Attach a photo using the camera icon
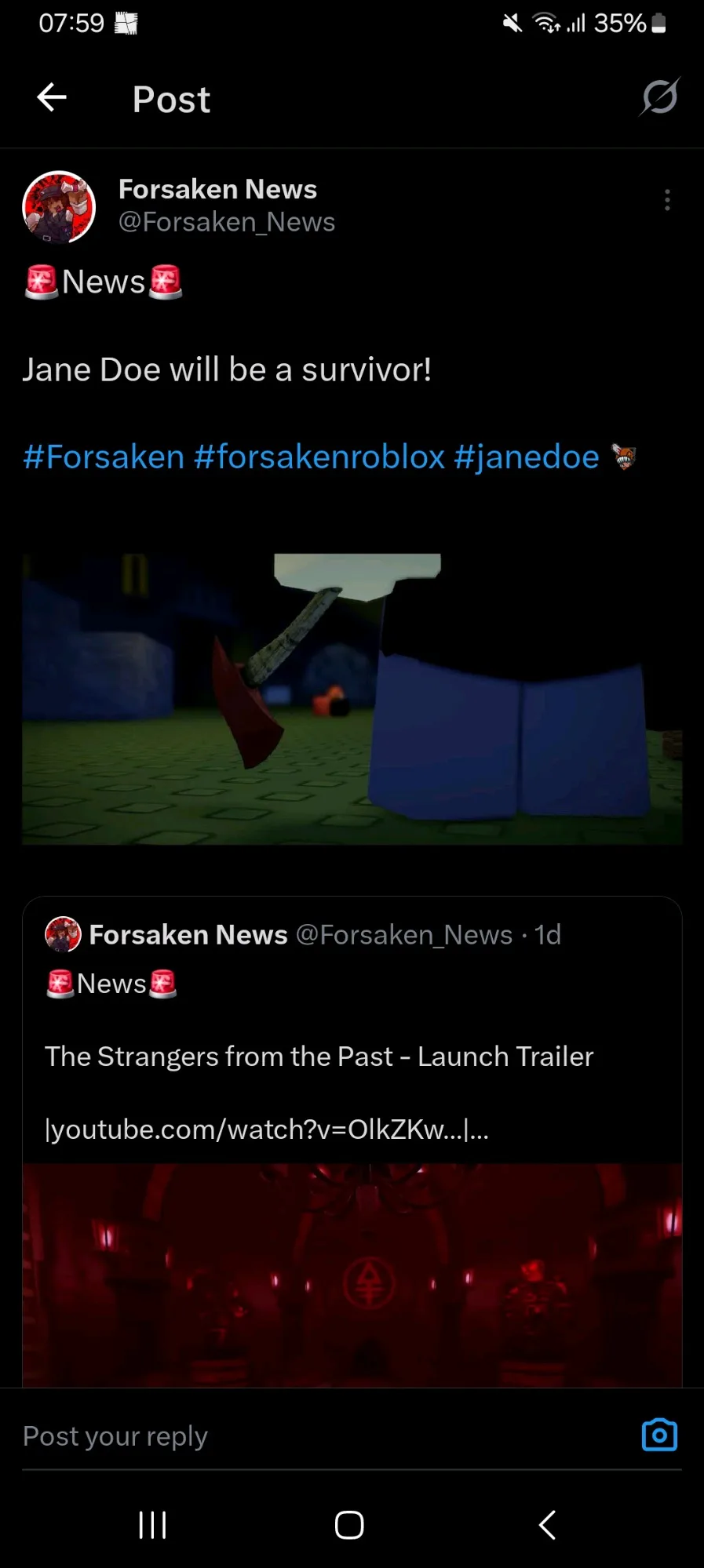The image size is (704, 1568). click(x=659, y=1435)
